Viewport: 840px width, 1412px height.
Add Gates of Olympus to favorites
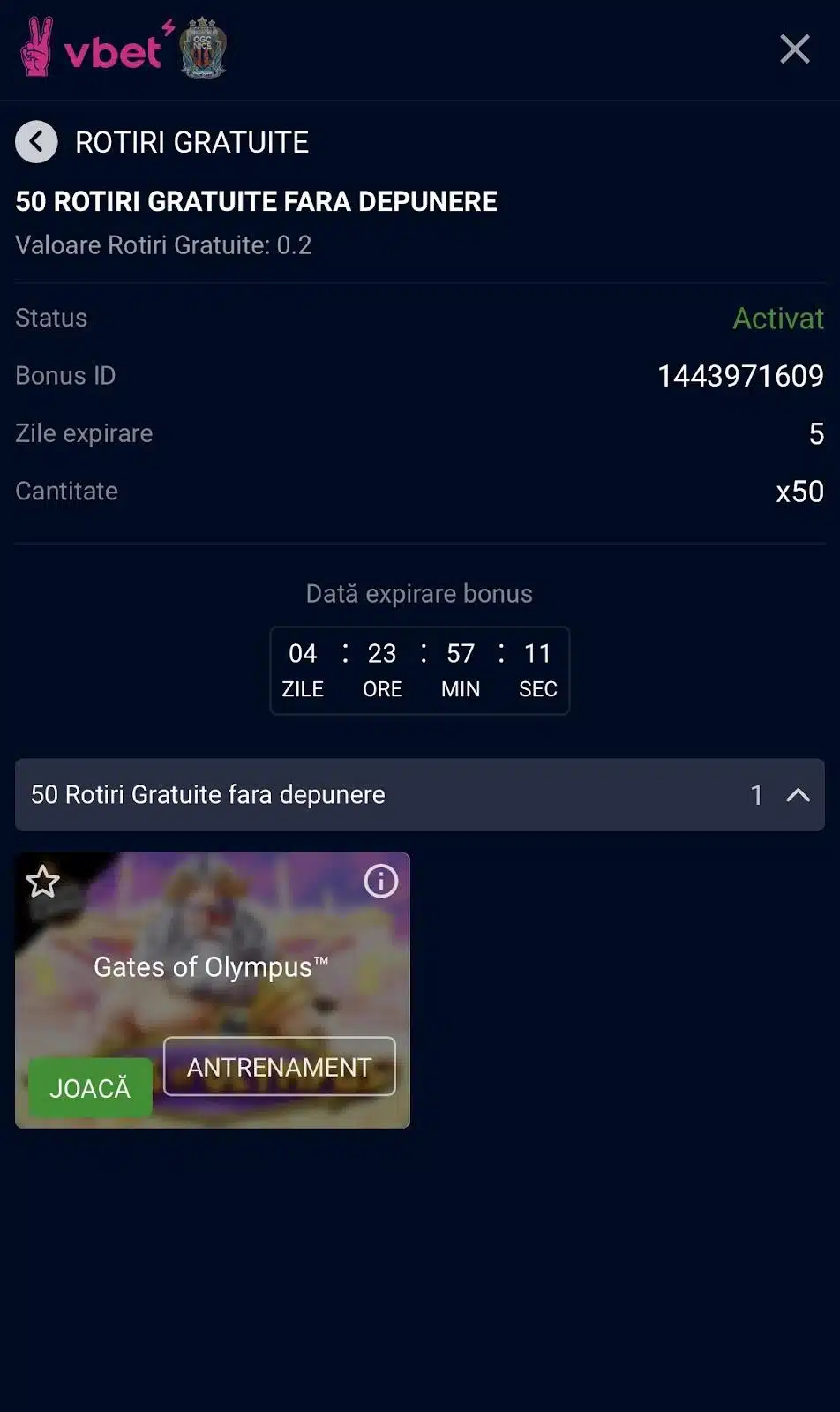42,882
